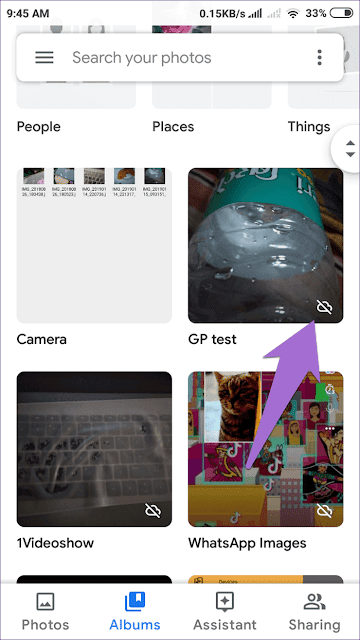Open the hamburger drawer menu
Viewport: 360px width, 640px height.
click(x=44, y=58)
